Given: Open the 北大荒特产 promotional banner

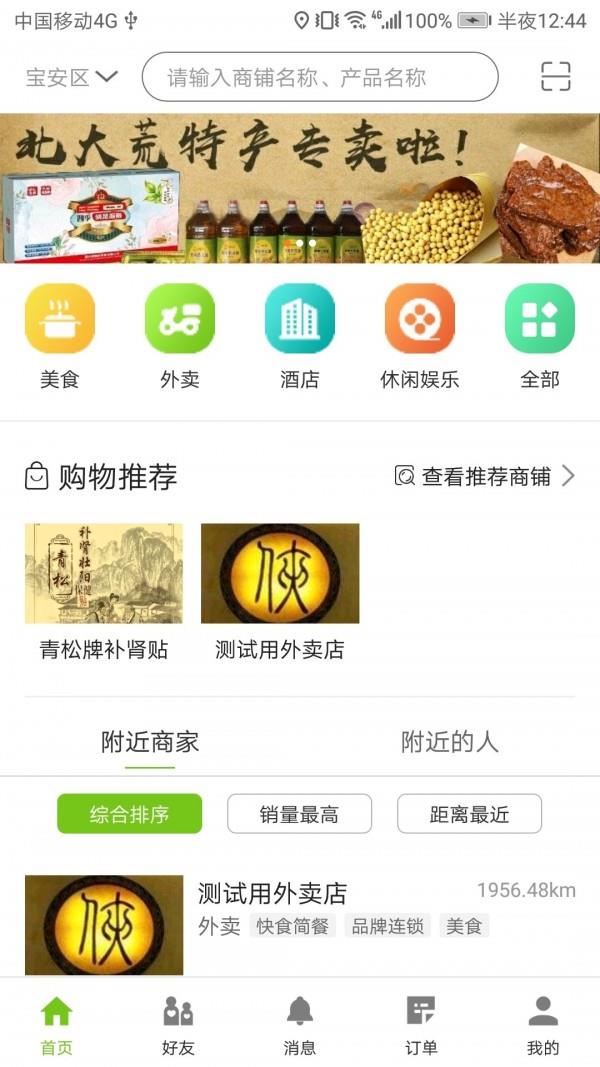Looking at the screenshot, I should pyautogui.click(x=300, y=188).
